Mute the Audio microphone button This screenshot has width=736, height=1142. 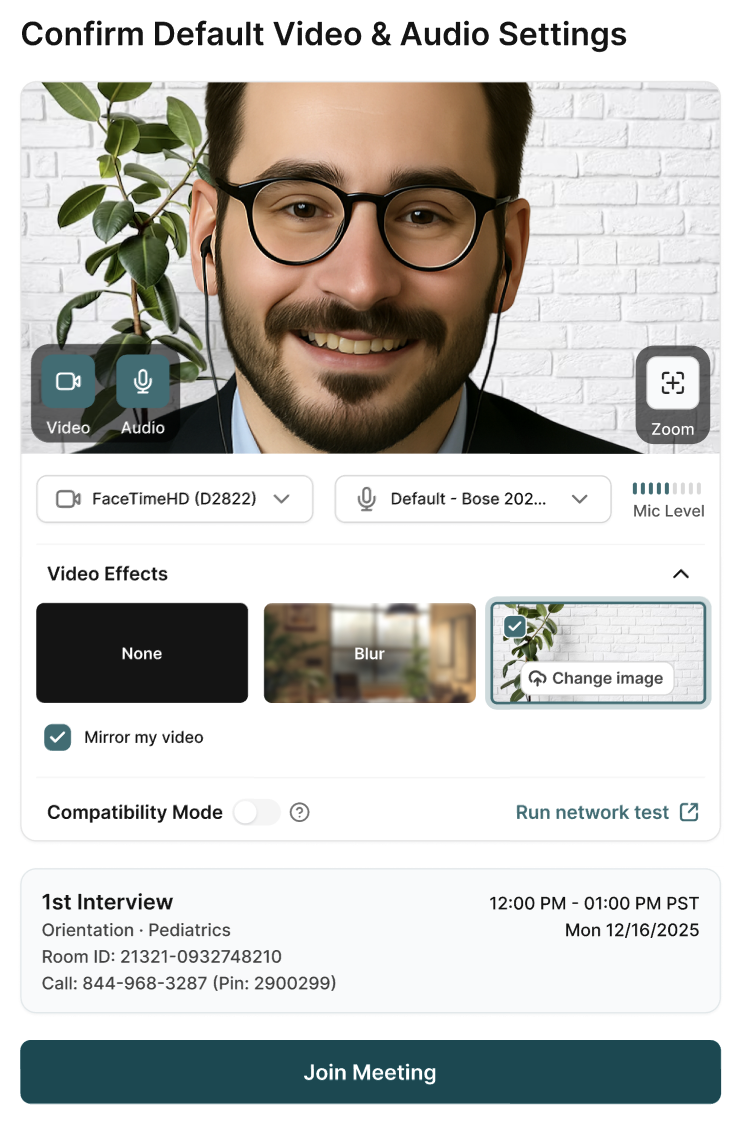(143, 382)
